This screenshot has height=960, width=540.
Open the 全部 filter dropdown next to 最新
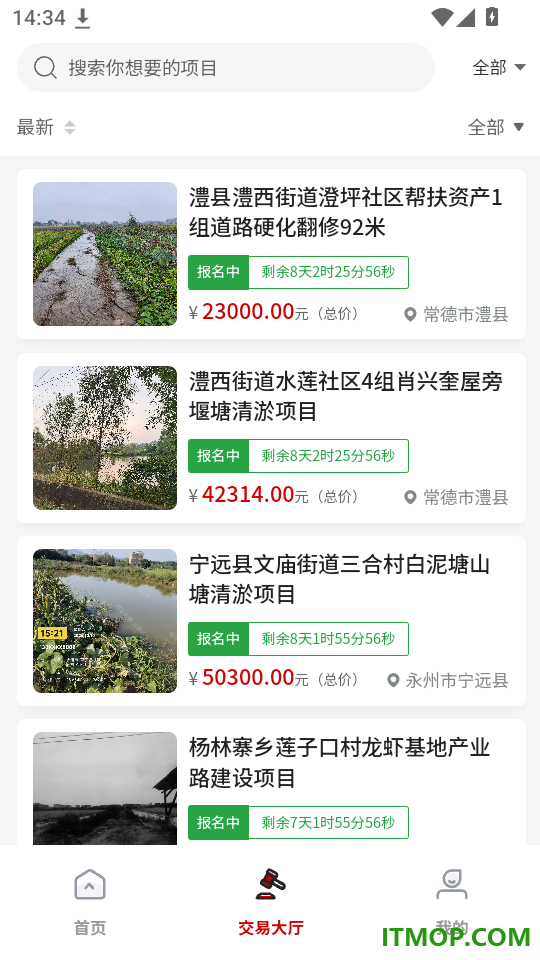496,127
